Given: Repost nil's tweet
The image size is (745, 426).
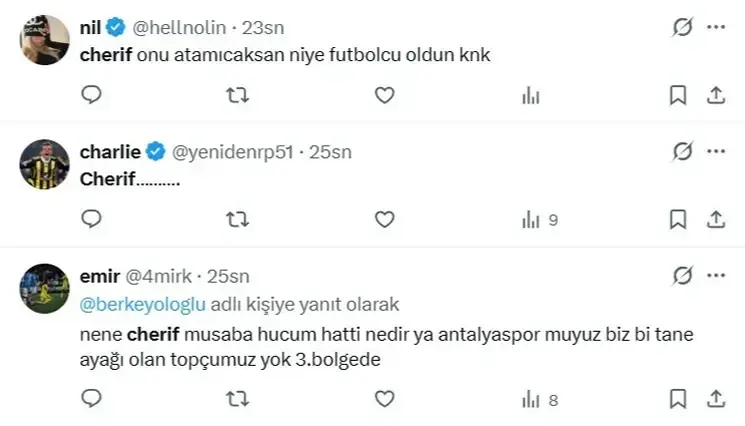Looking at the screenshot, I should [x=237, y=95].
